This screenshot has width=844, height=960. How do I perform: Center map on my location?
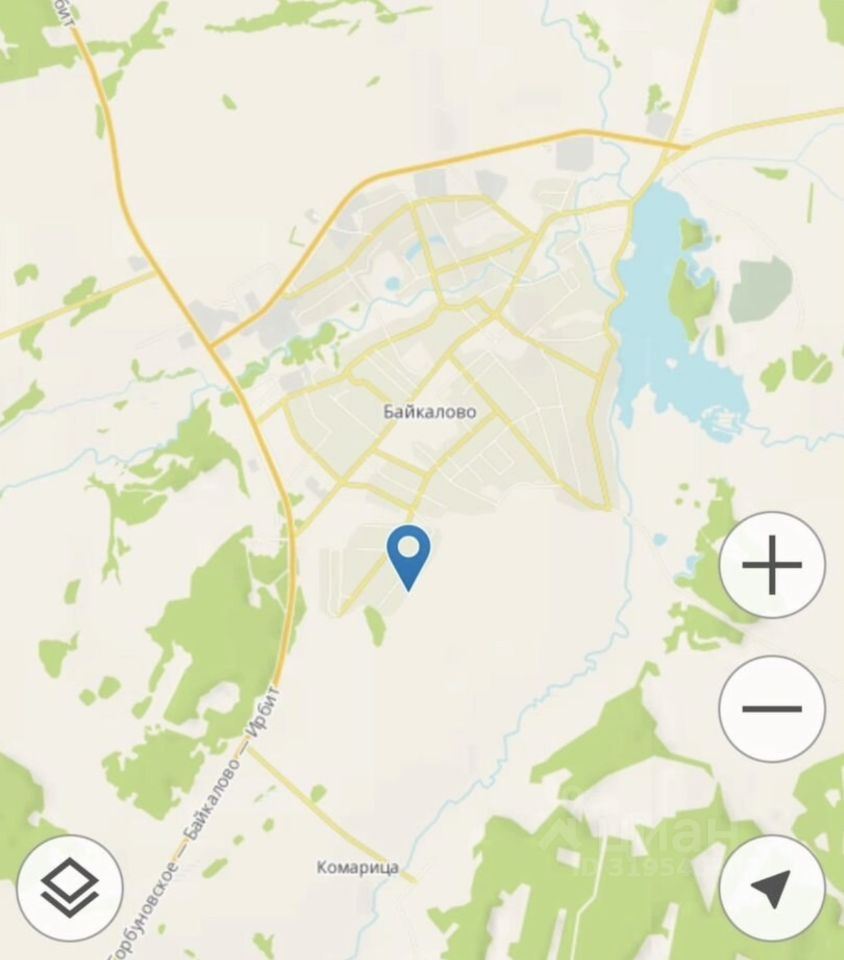pyautogui.click(x=772, y=886)
